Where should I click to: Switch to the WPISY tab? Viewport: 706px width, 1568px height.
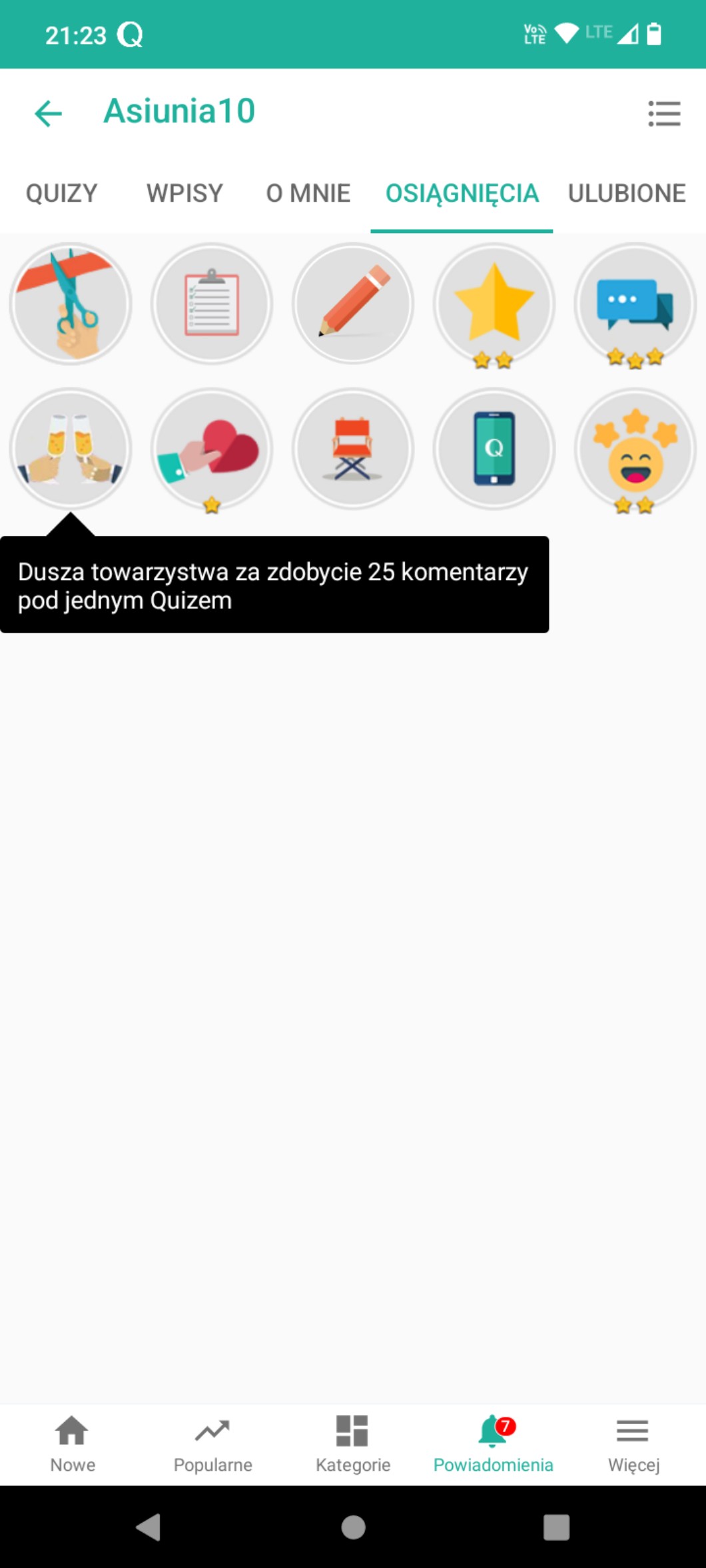pos(184,193)
